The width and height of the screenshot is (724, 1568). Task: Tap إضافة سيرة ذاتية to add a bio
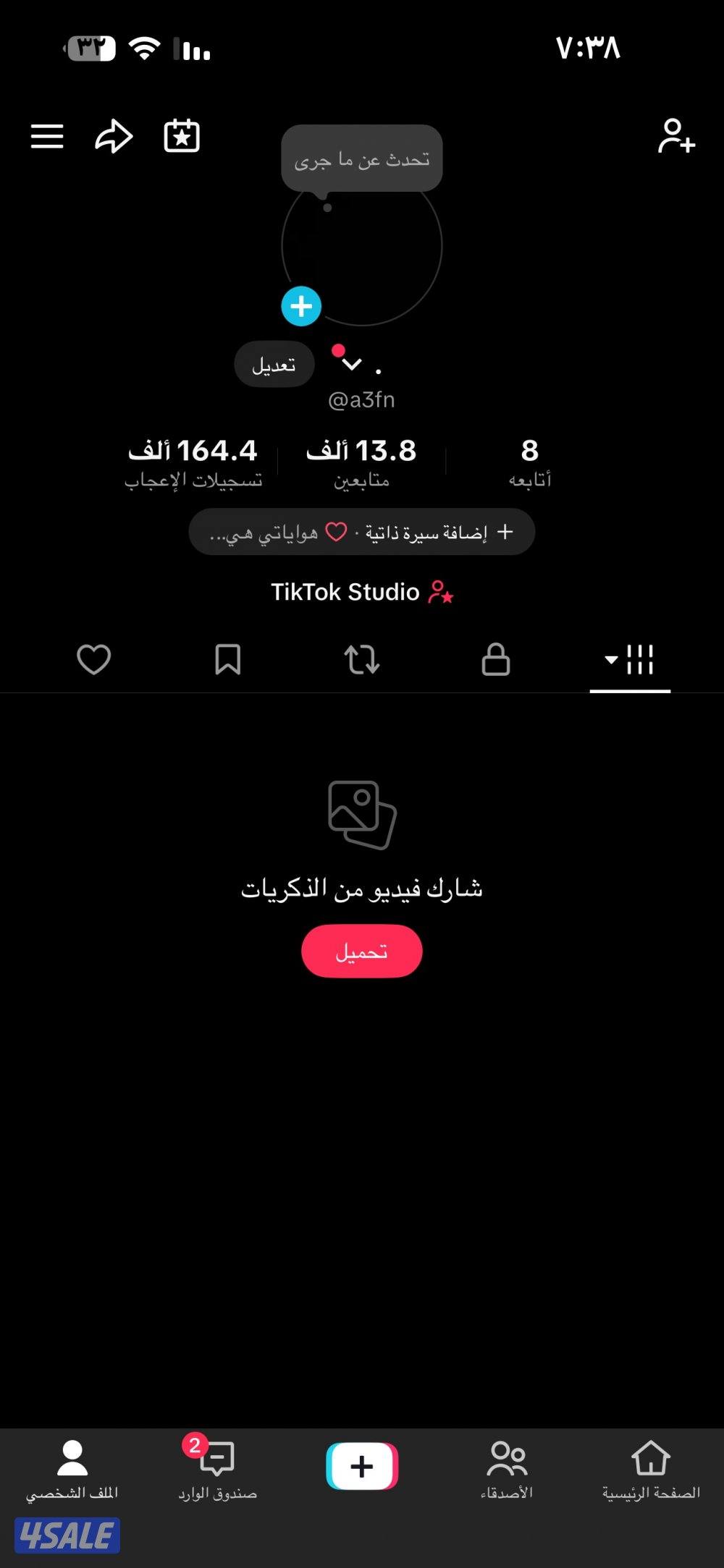tap(449, 531)
